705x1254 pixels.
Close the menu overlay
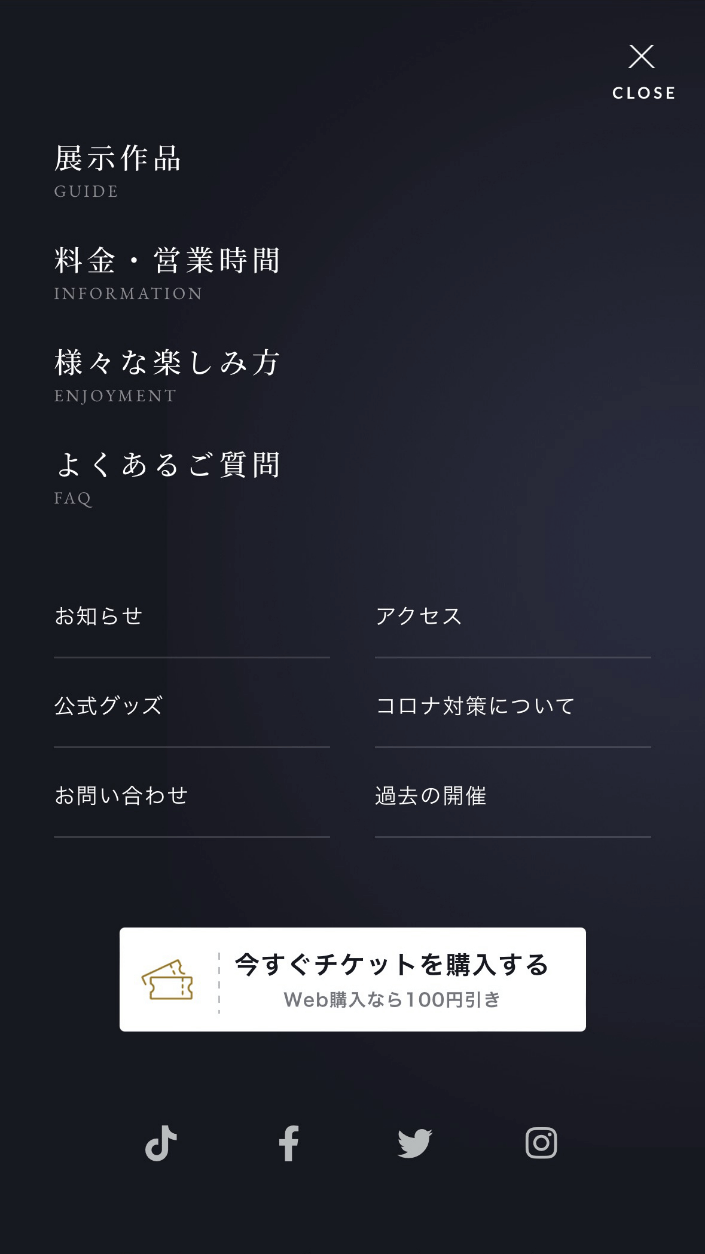click(643, 72)
